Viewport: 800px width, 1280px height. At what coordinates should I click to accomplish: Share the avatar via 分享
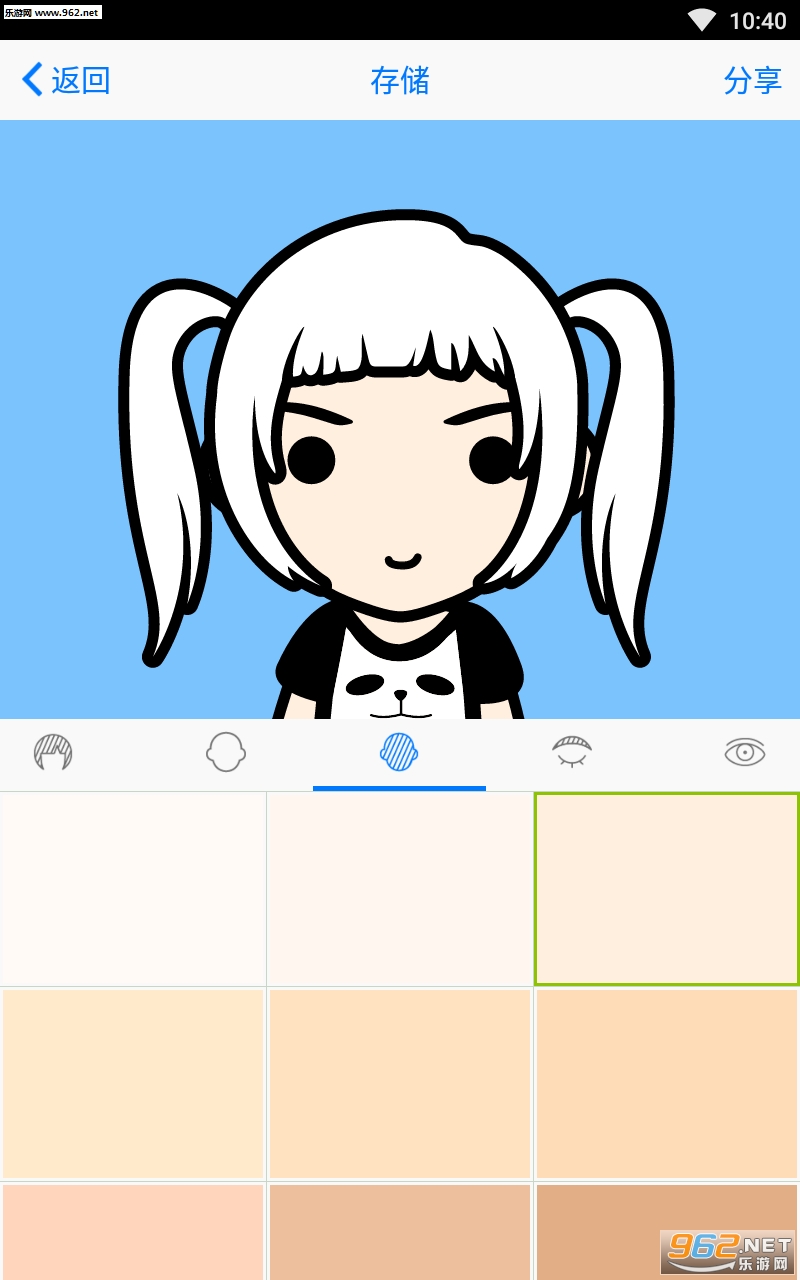[752, 80]
